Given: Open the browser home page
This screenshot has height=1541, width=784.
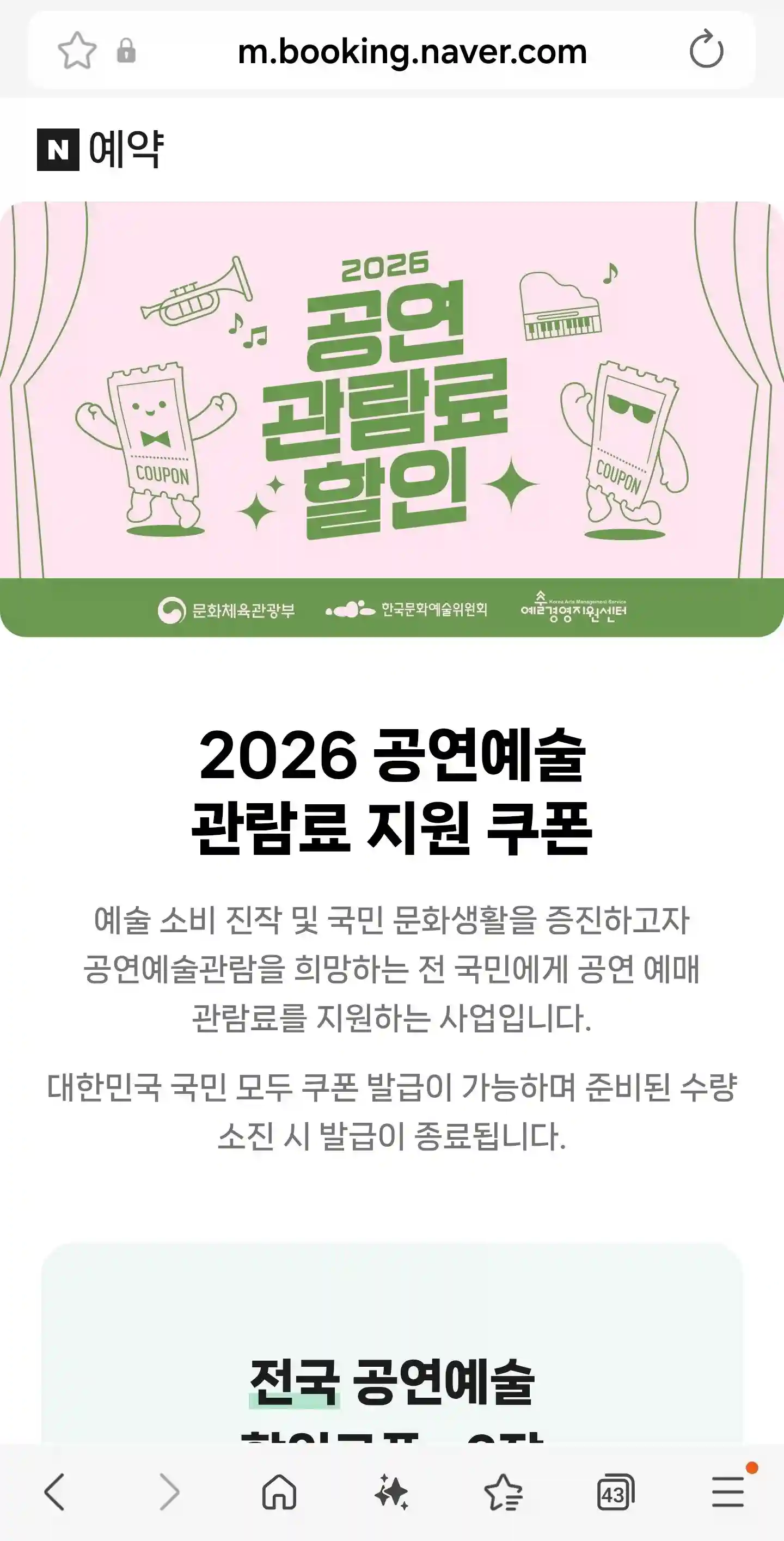Looking at the screenshot, I should click(x=279, y=1492).
